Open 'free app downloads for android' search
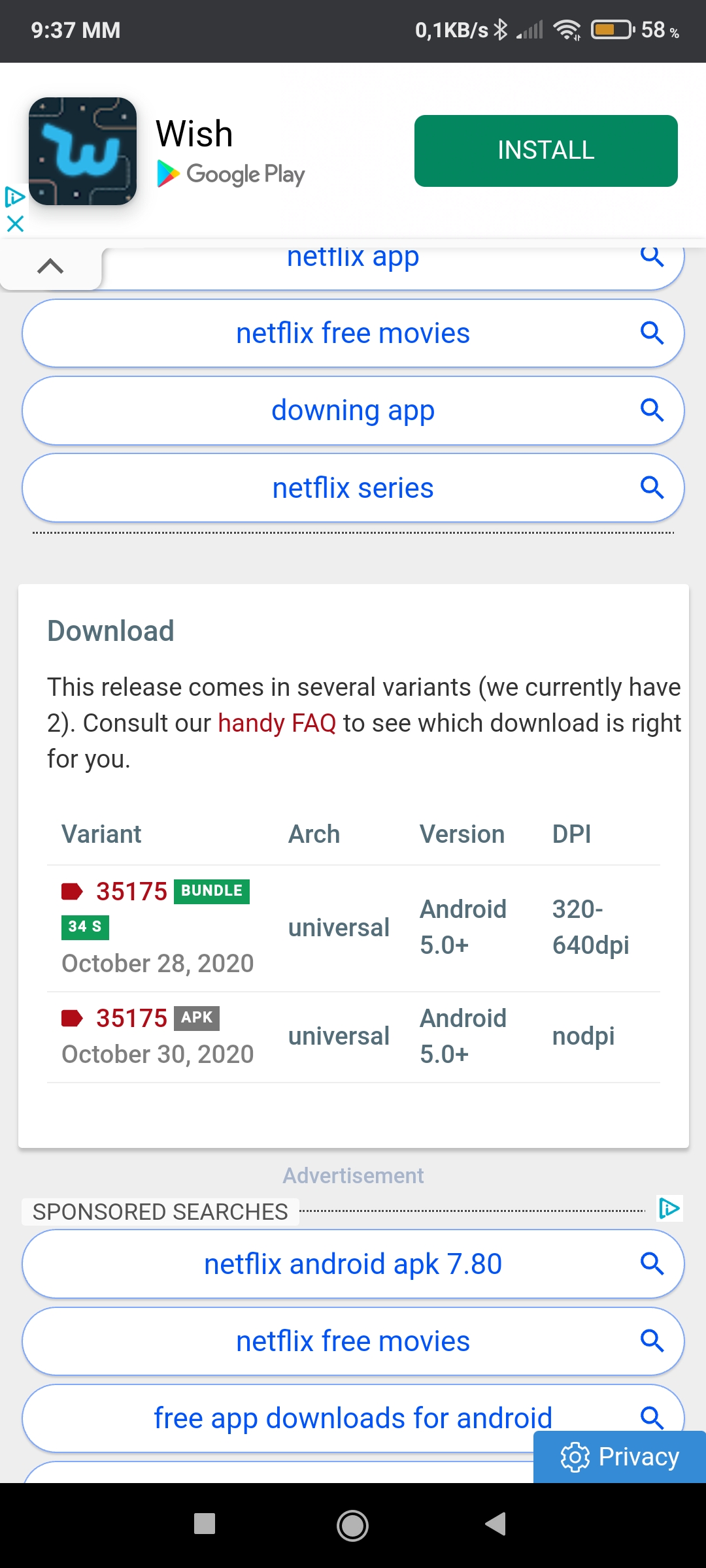 (x=353, y=1418)
